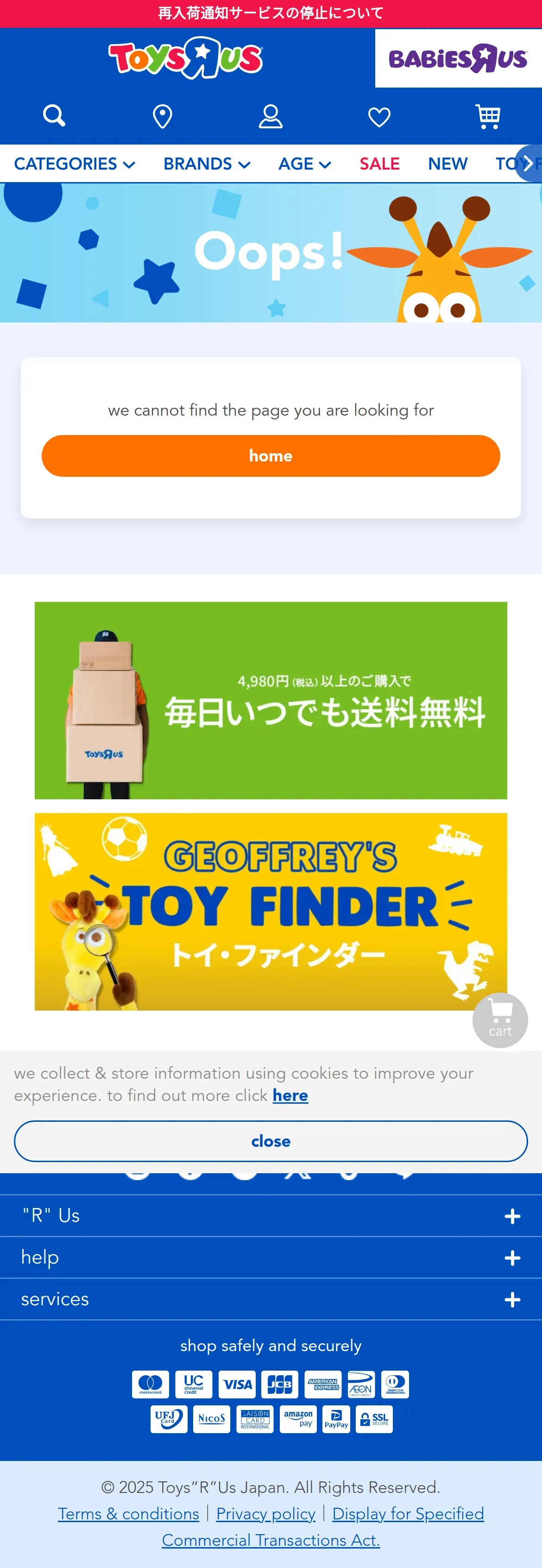This screenshot has height=1568, width=542.
Task: Expand the "R" Us footer section
Action: pos(271,1215)
